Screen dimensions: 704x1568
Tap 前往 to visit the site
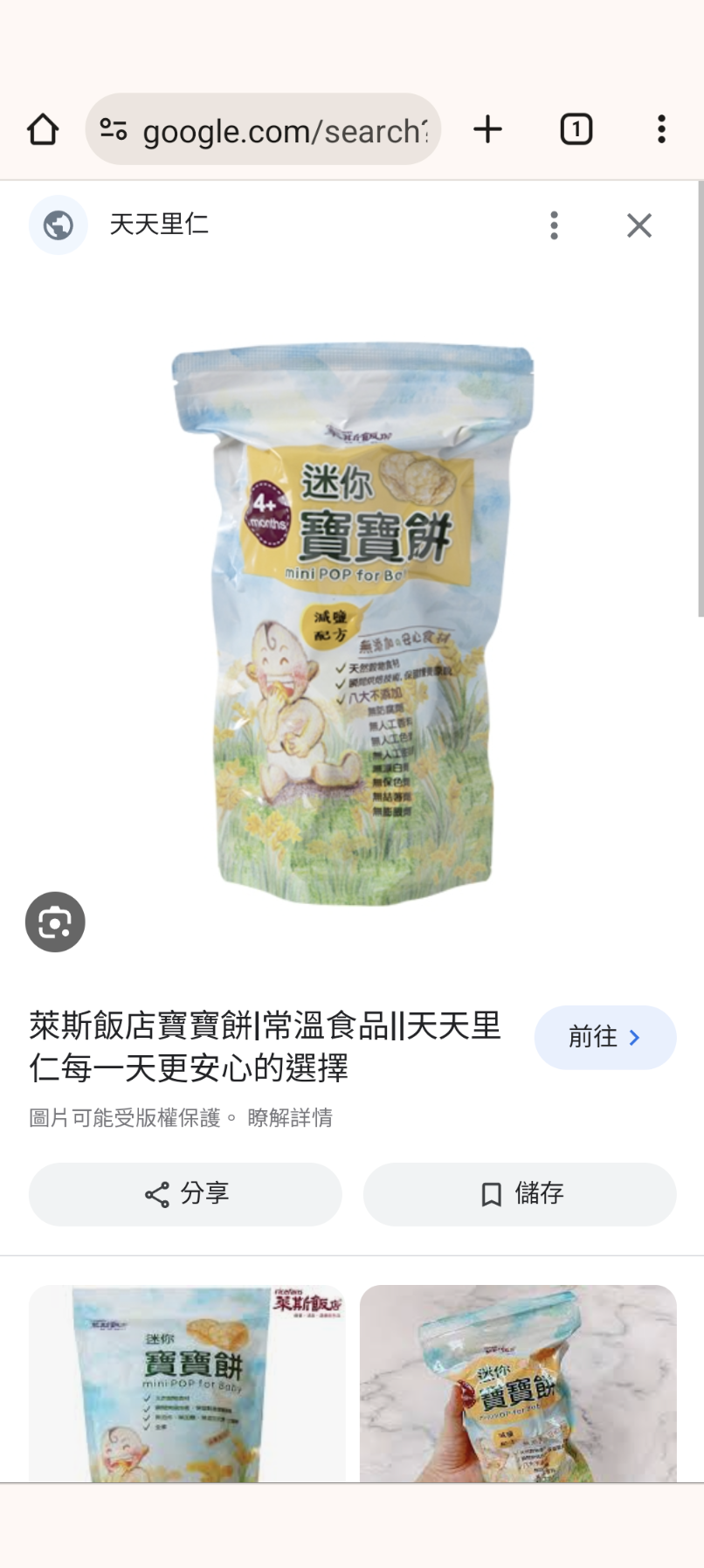pos(605,1037)
